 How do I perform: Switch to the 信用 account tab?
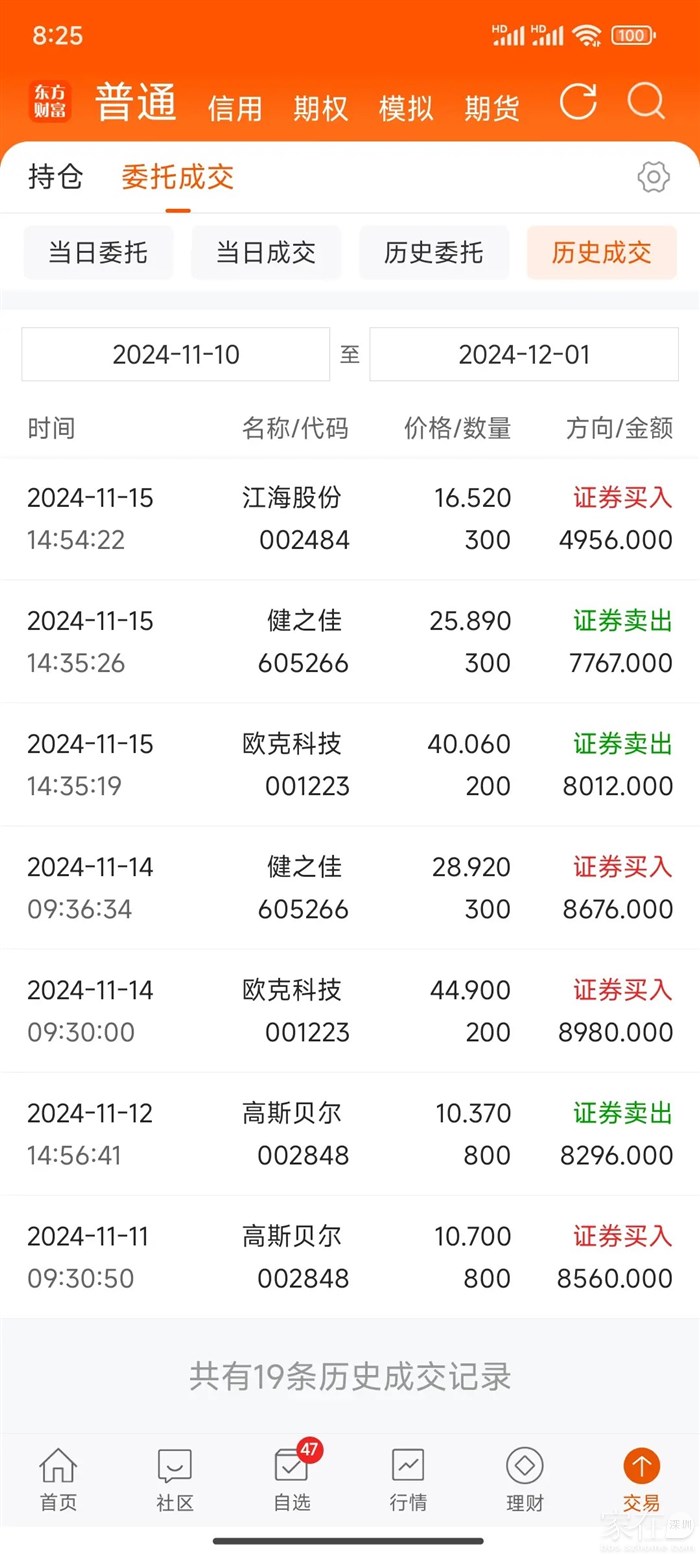coord(235,108)
